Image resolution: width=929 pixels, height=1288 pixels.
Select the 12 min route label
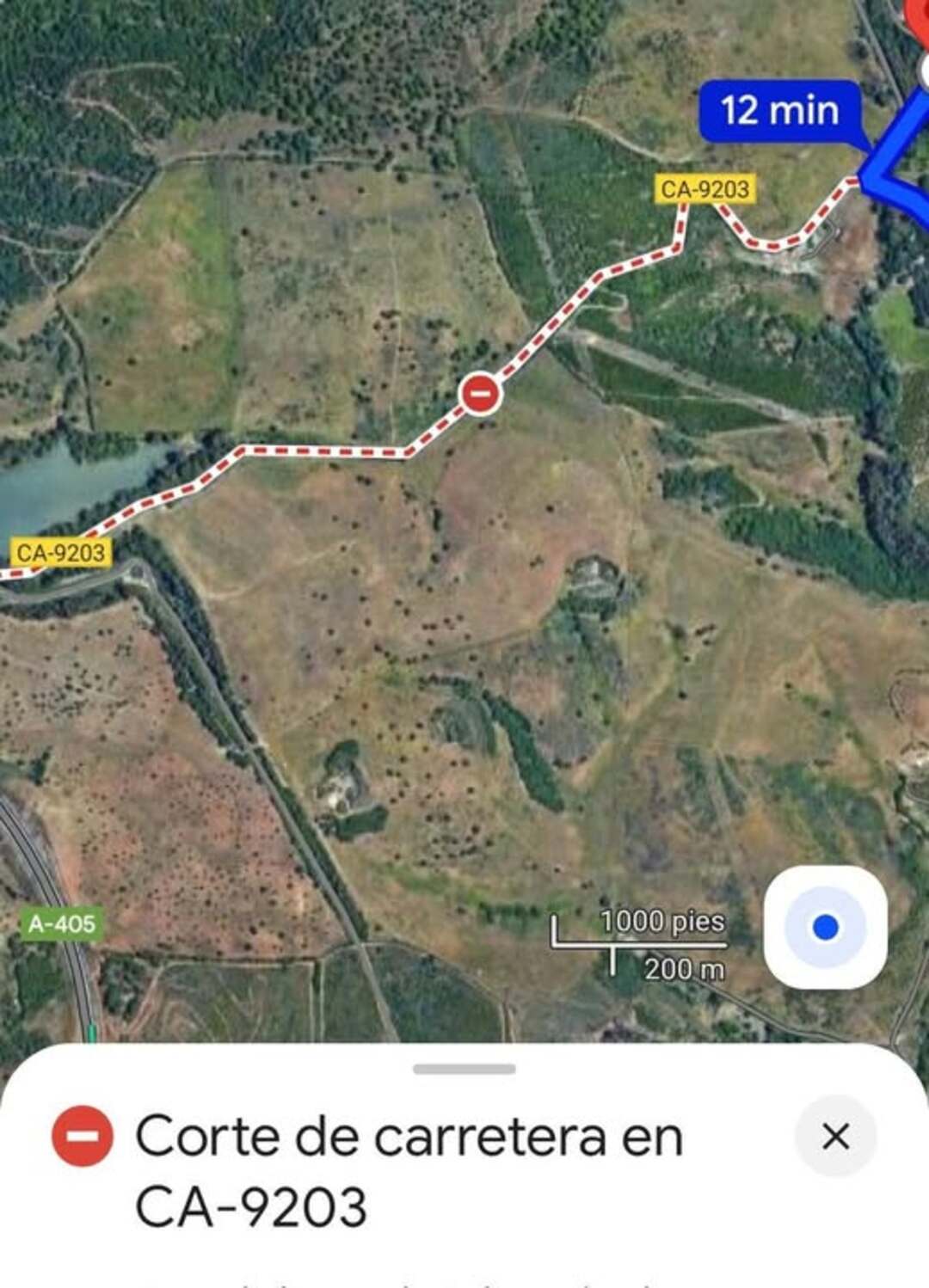780,111
